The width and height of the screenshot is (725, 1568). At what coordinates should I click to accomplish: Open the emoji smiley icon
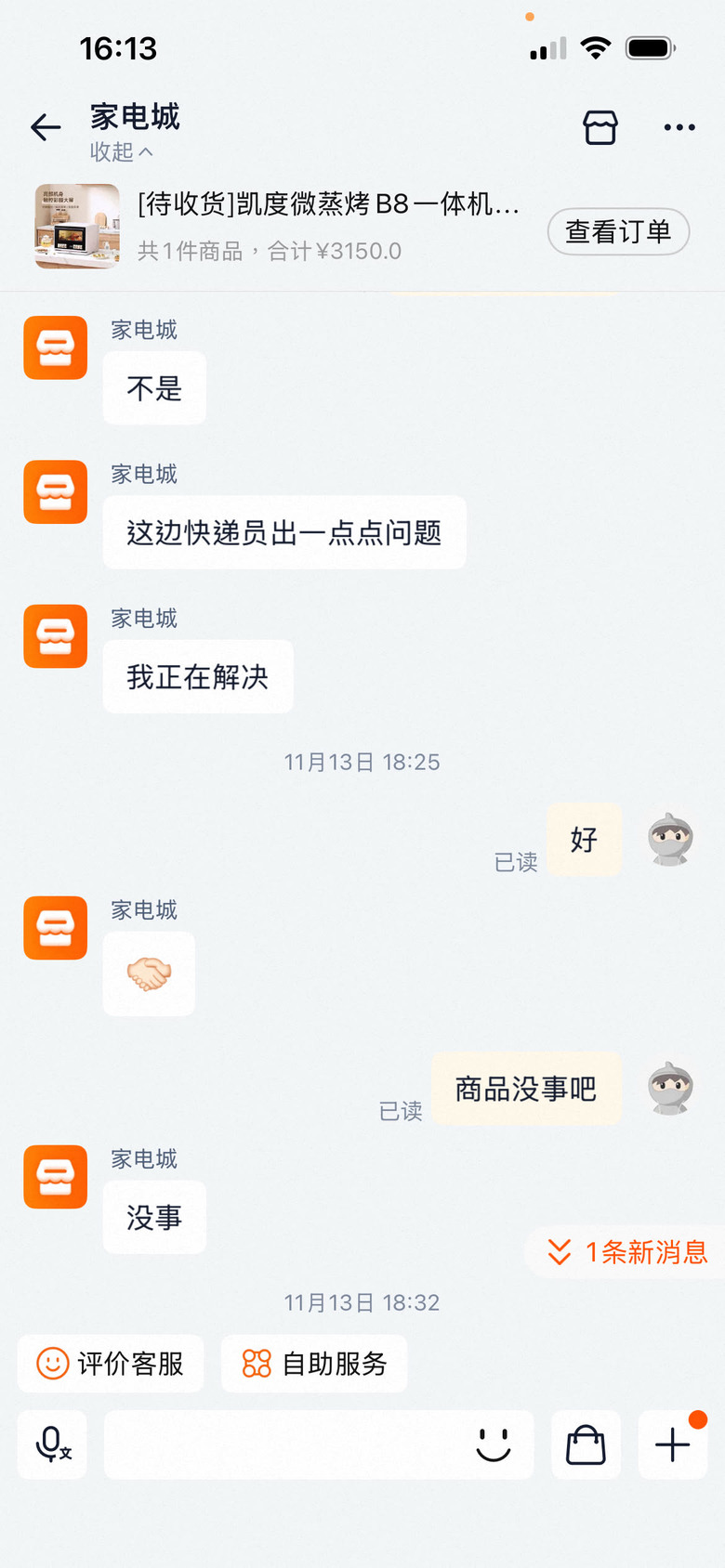494,1445
